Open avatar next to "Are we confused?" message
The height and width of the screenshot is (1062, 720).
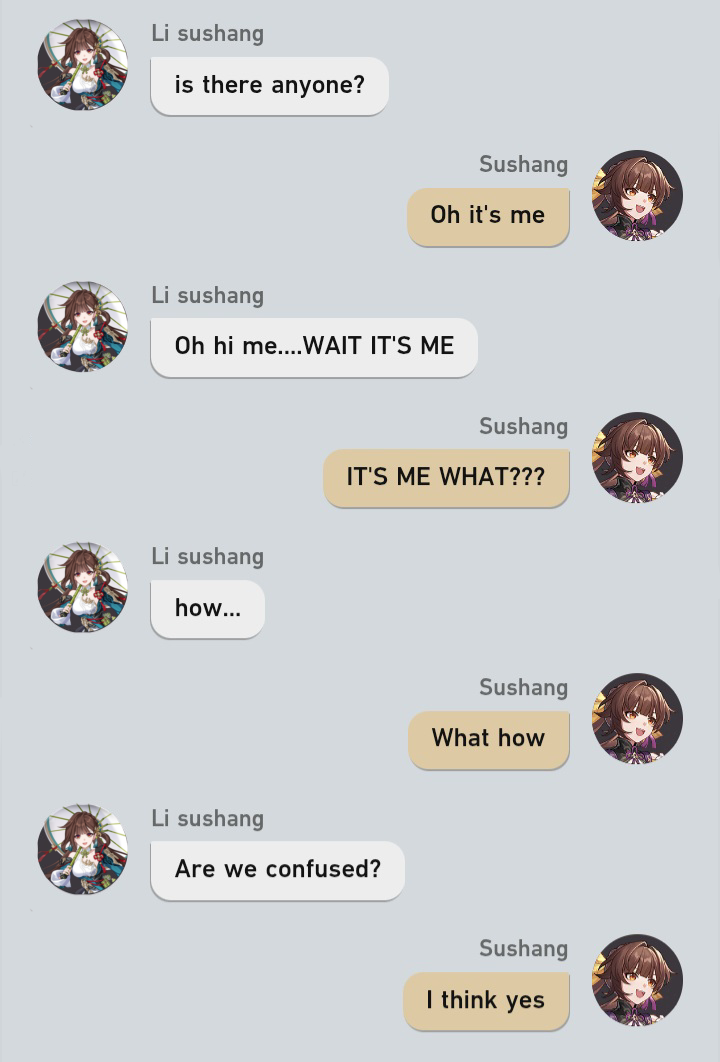pos(83,848)
